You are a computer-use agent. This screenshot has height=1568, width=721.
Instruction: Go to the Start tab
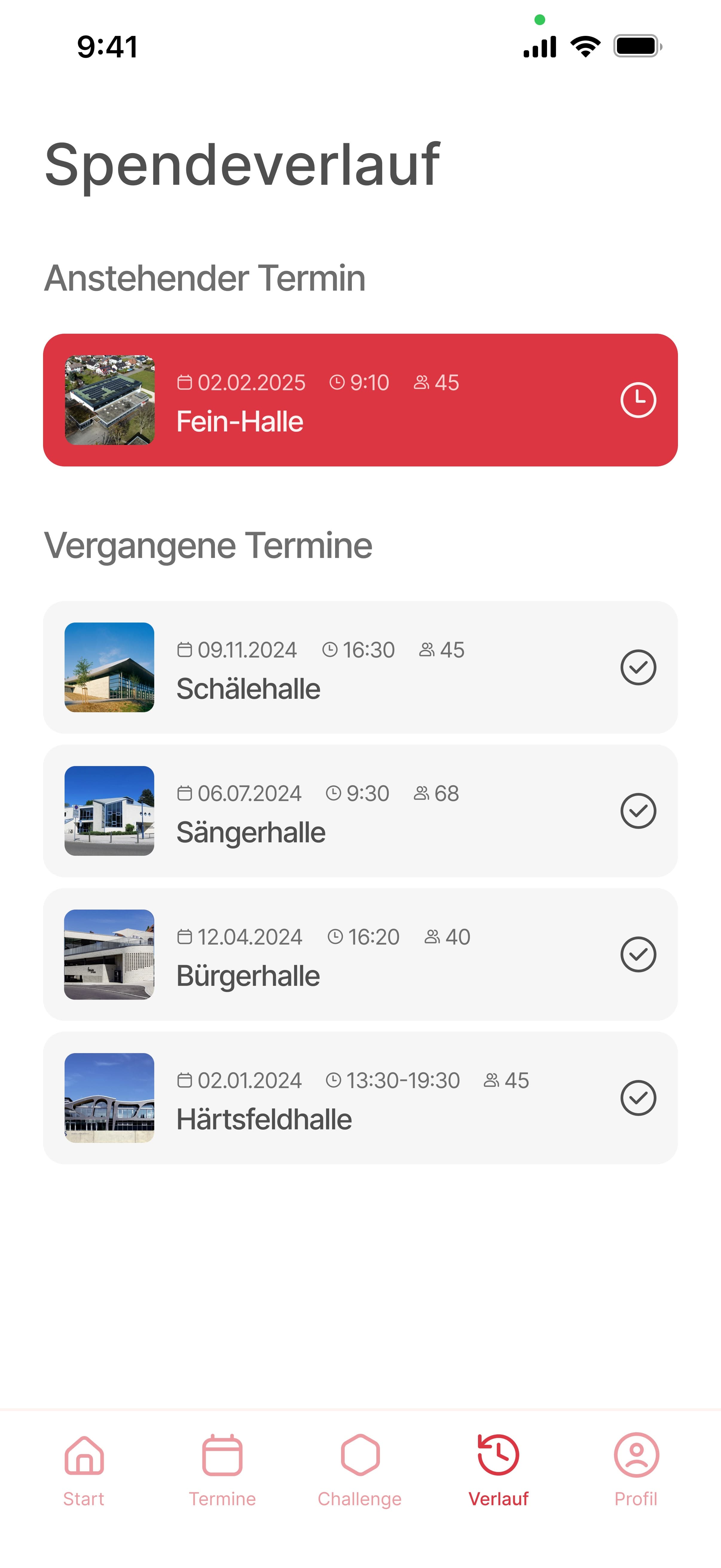click(x=84, y=1469)
